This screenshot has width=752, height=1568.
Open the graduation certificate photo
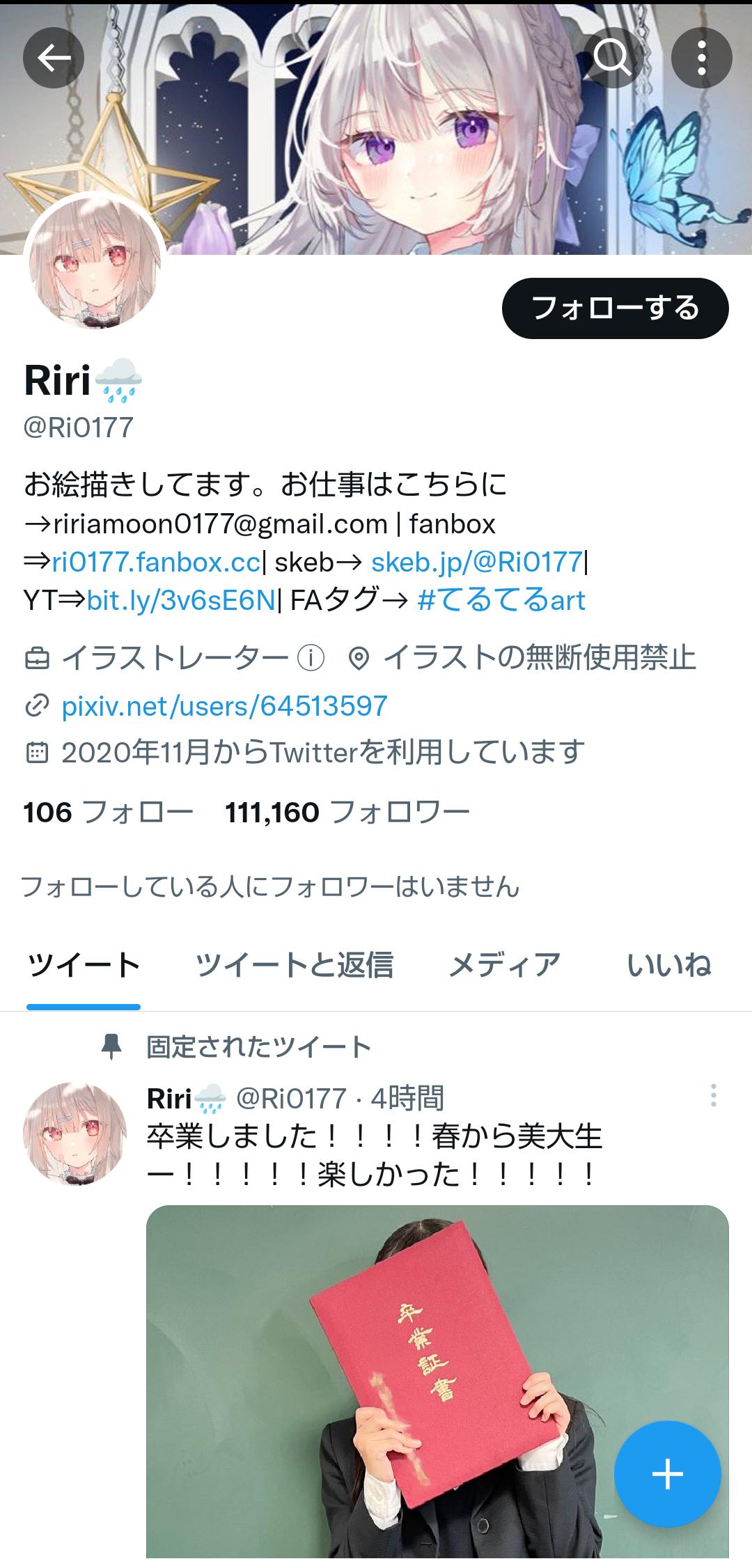click(437, 1386)
